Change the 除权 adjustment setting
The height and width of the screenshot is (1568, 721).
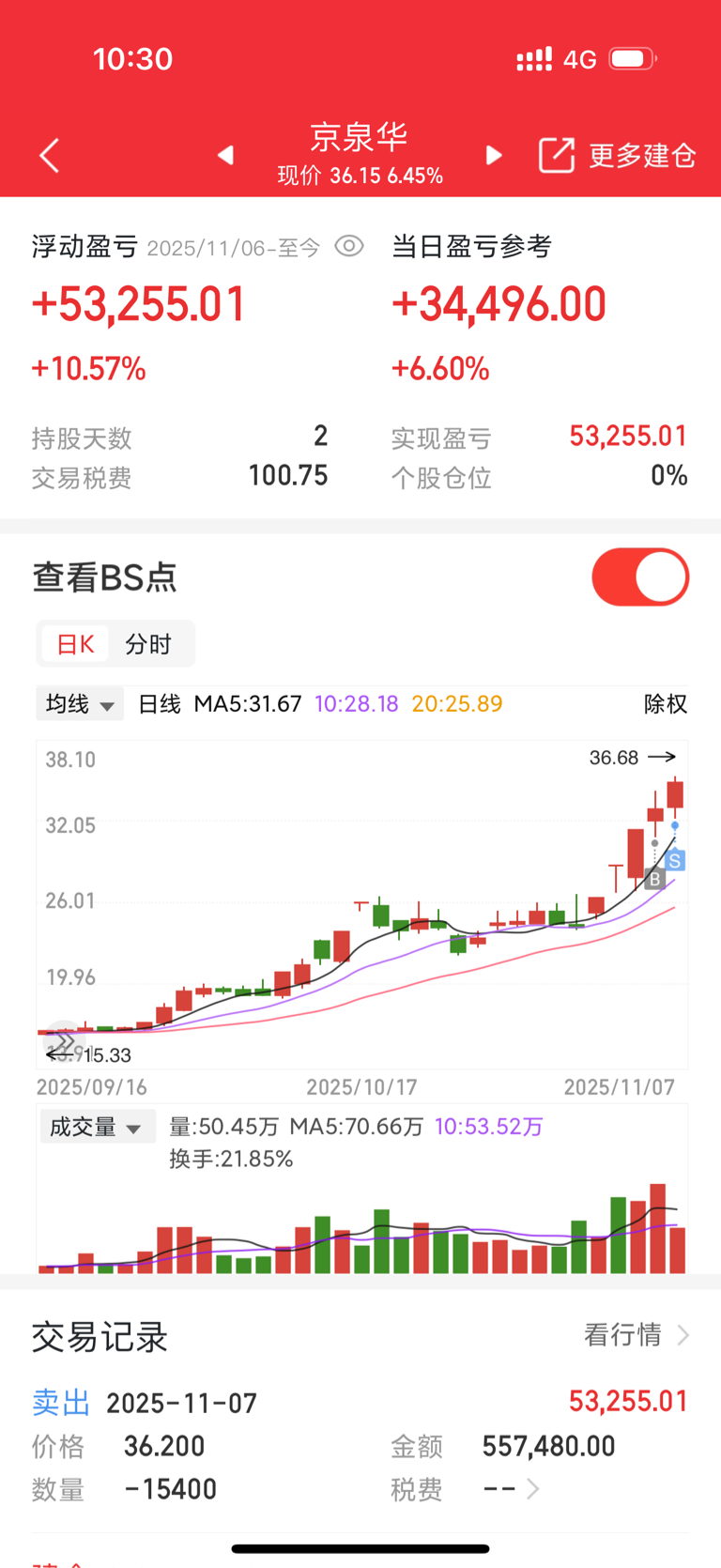pos(665,703)
